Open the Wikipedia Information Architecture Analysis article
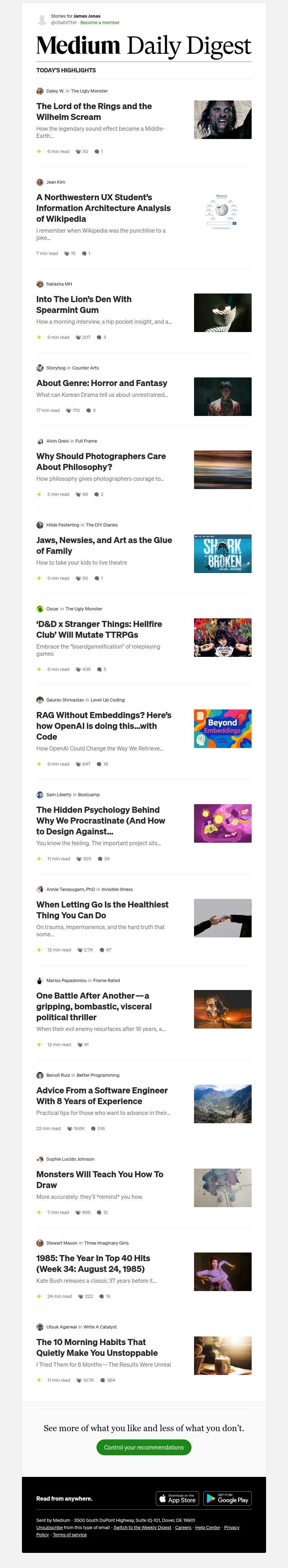 point(103,207)
